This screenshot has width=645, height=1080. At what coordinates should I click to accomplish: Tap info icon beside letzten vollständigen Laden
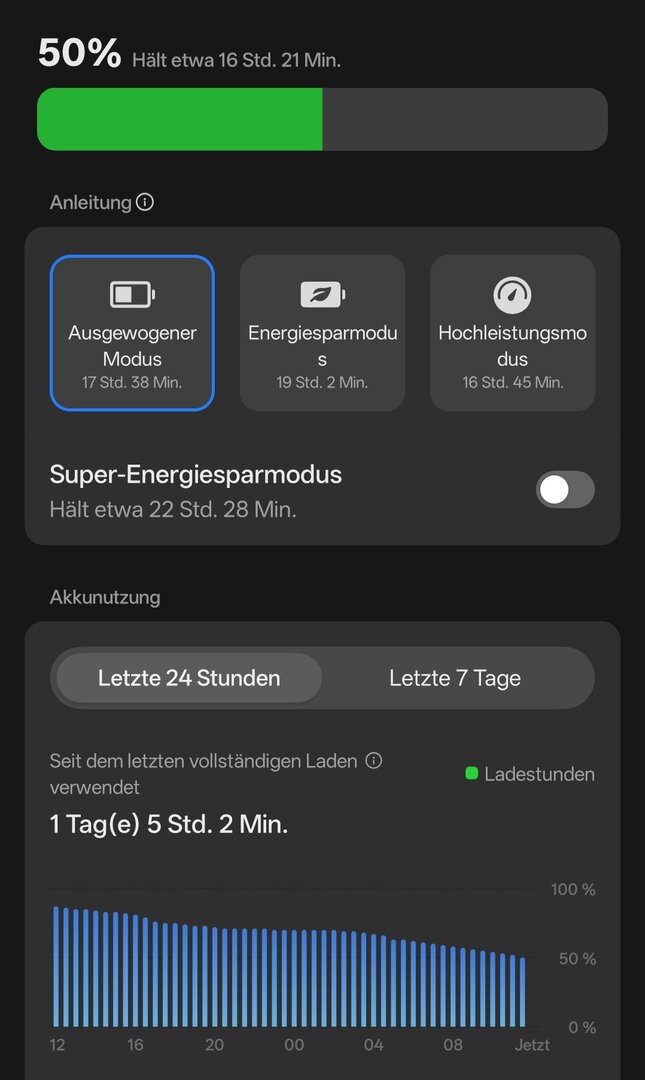pos(374,761)
